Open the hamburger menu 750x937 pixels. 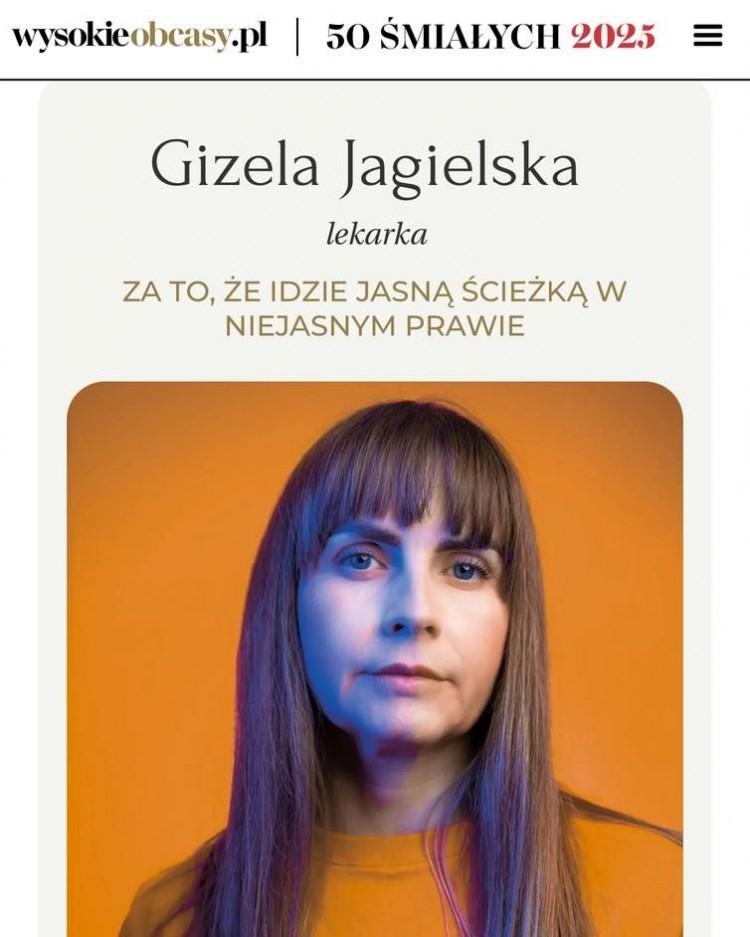tap(708, 36)
